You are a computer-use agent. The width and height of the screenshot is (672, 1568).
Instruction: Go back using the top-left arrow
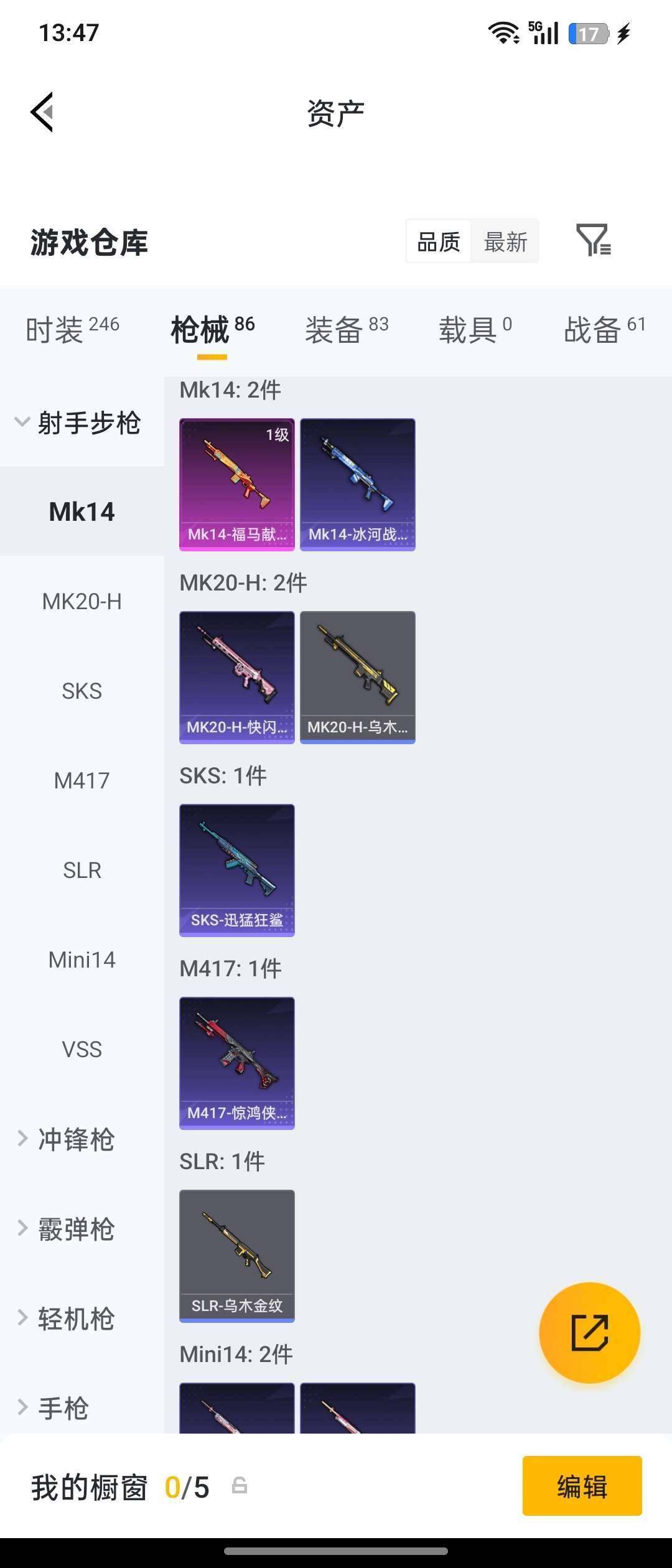coord(42,112)
